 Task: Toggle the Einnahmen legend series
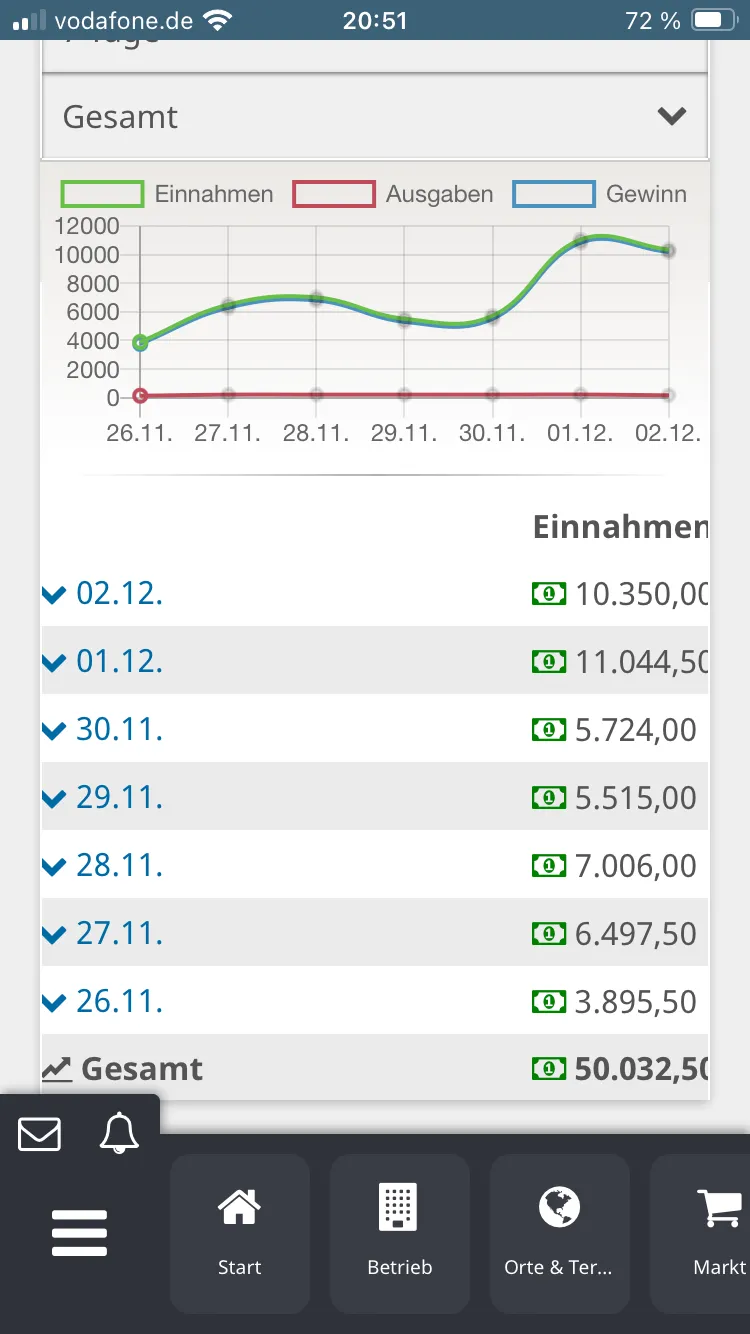tap(167, 194)
